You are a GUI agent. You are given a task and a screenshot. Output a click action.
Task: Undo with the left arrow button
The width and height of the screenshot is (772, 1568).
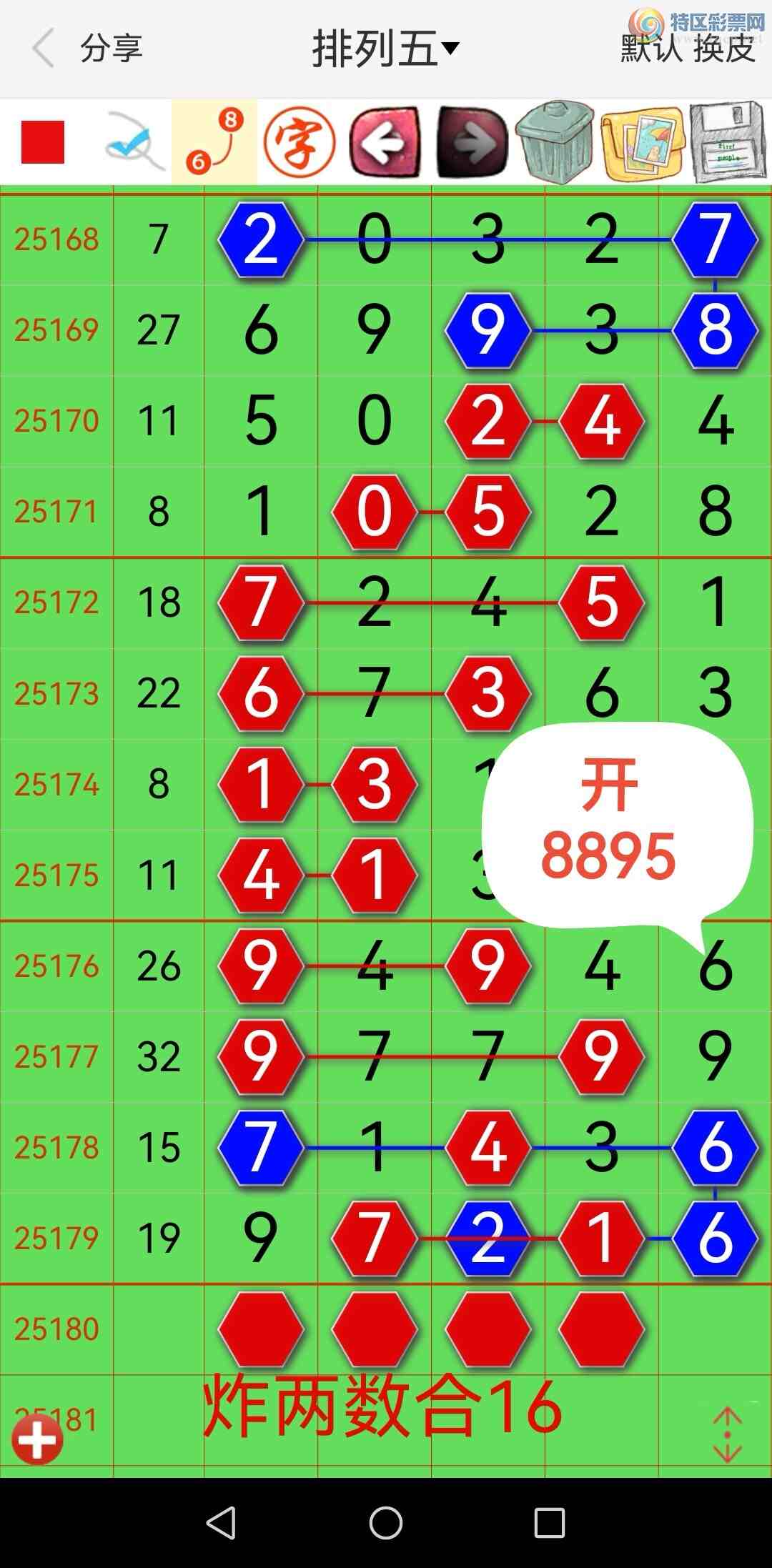(385, 142)
